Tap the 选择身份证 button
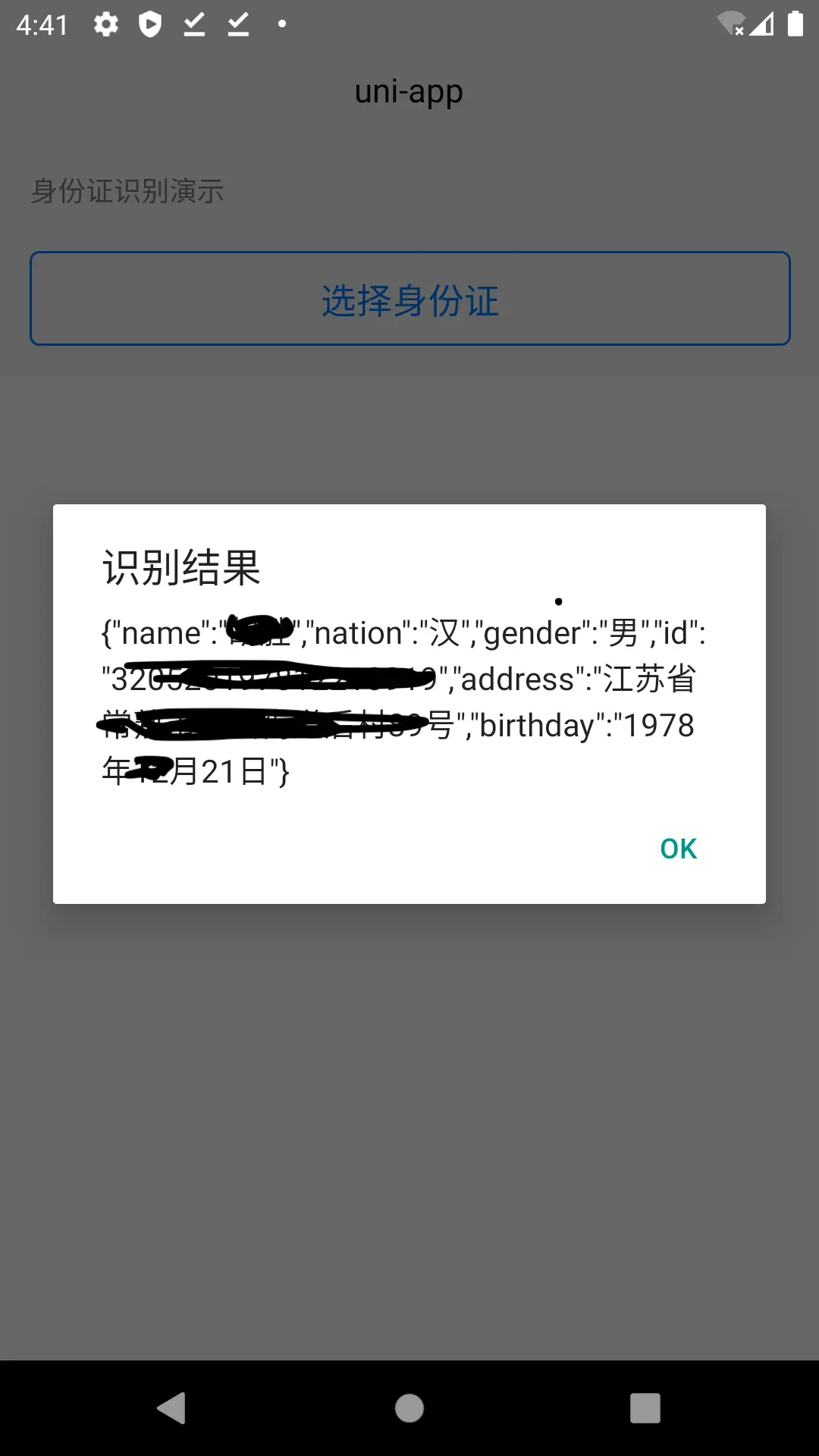The image size is (819, 1456). click(410, 298)
